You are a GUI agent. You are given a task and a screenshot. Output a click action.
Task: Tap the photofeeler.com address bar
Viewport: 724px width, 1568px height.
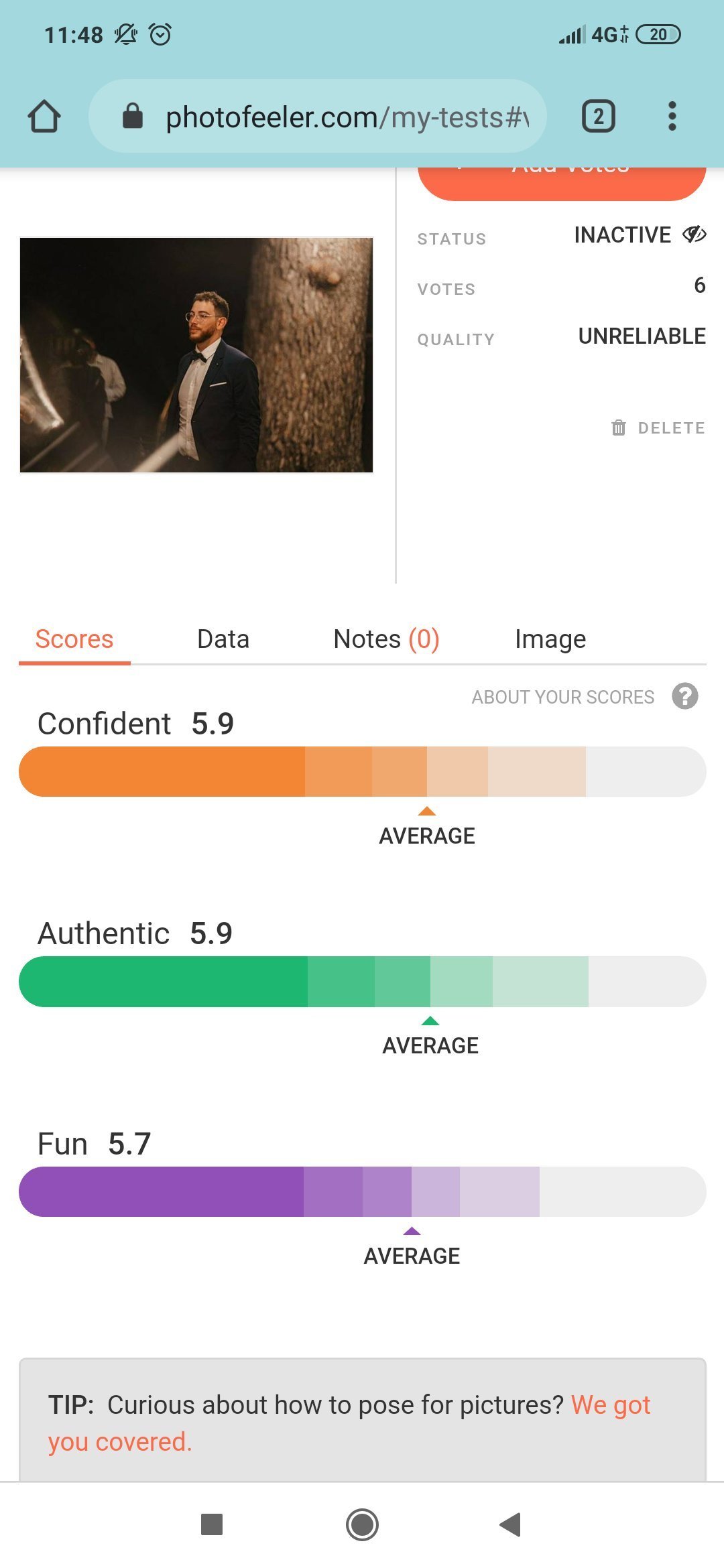pos(318,117)
